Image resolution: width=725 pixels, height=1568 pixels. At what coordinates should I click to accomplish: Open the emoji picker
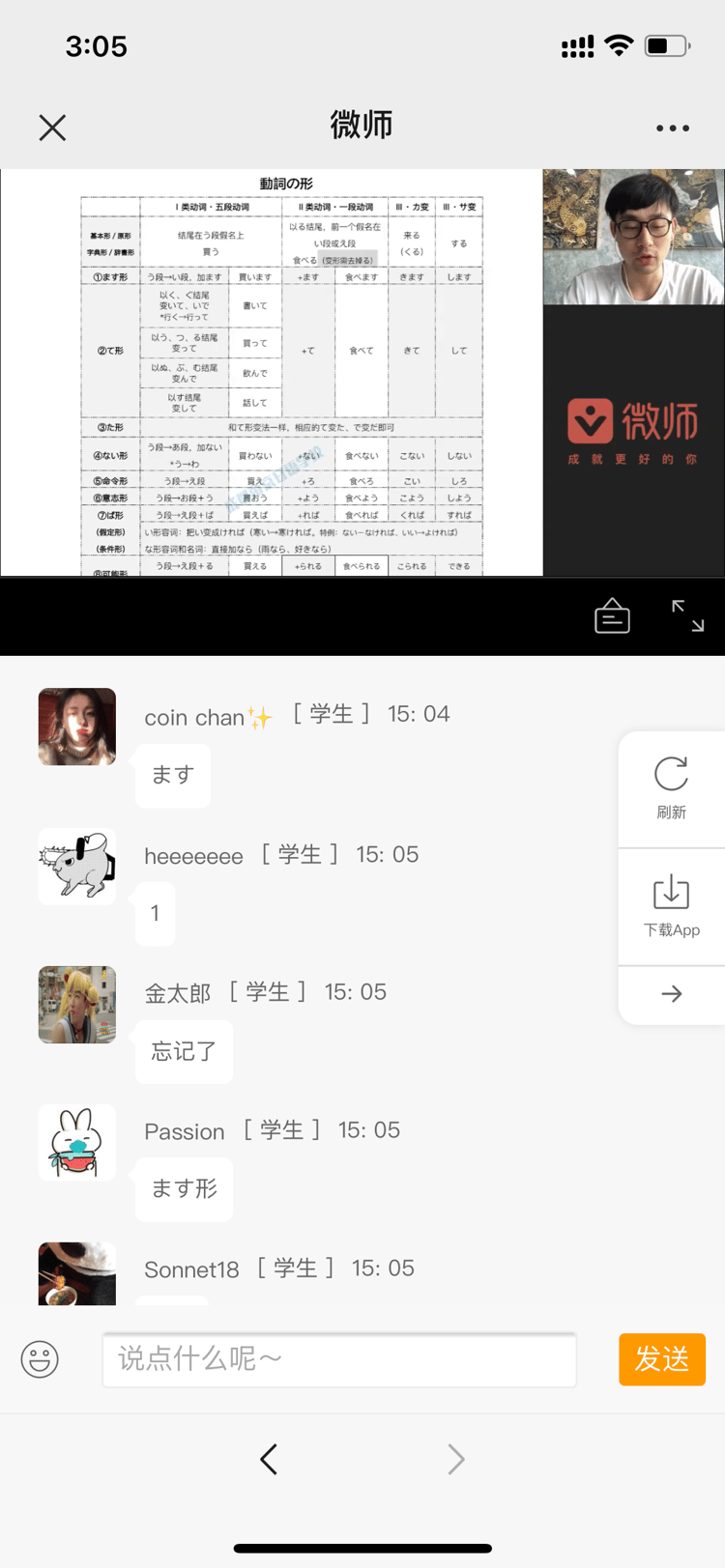coord(40,1359)
